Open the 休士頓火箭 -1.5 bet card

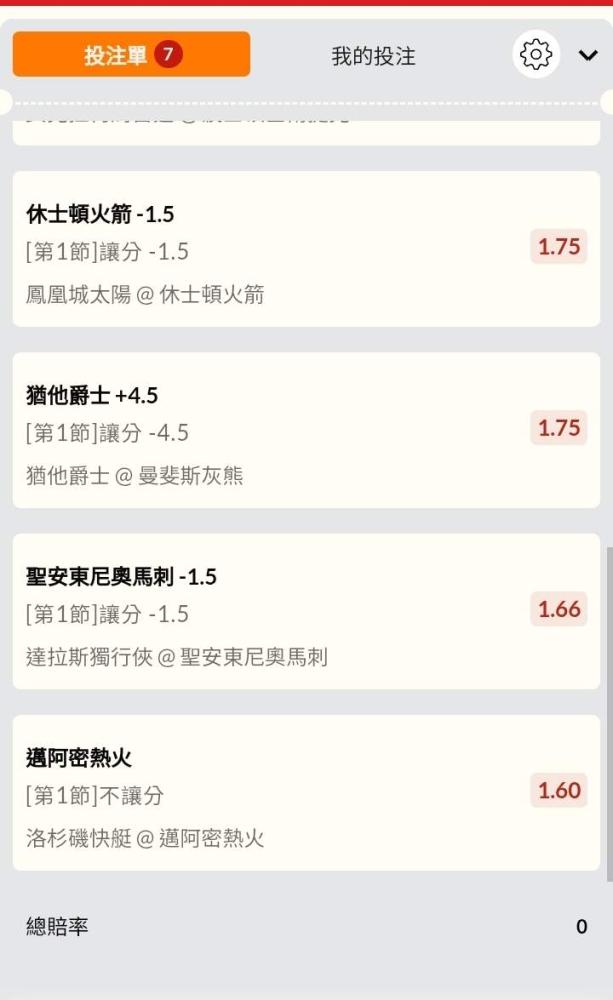coord(306,249)
